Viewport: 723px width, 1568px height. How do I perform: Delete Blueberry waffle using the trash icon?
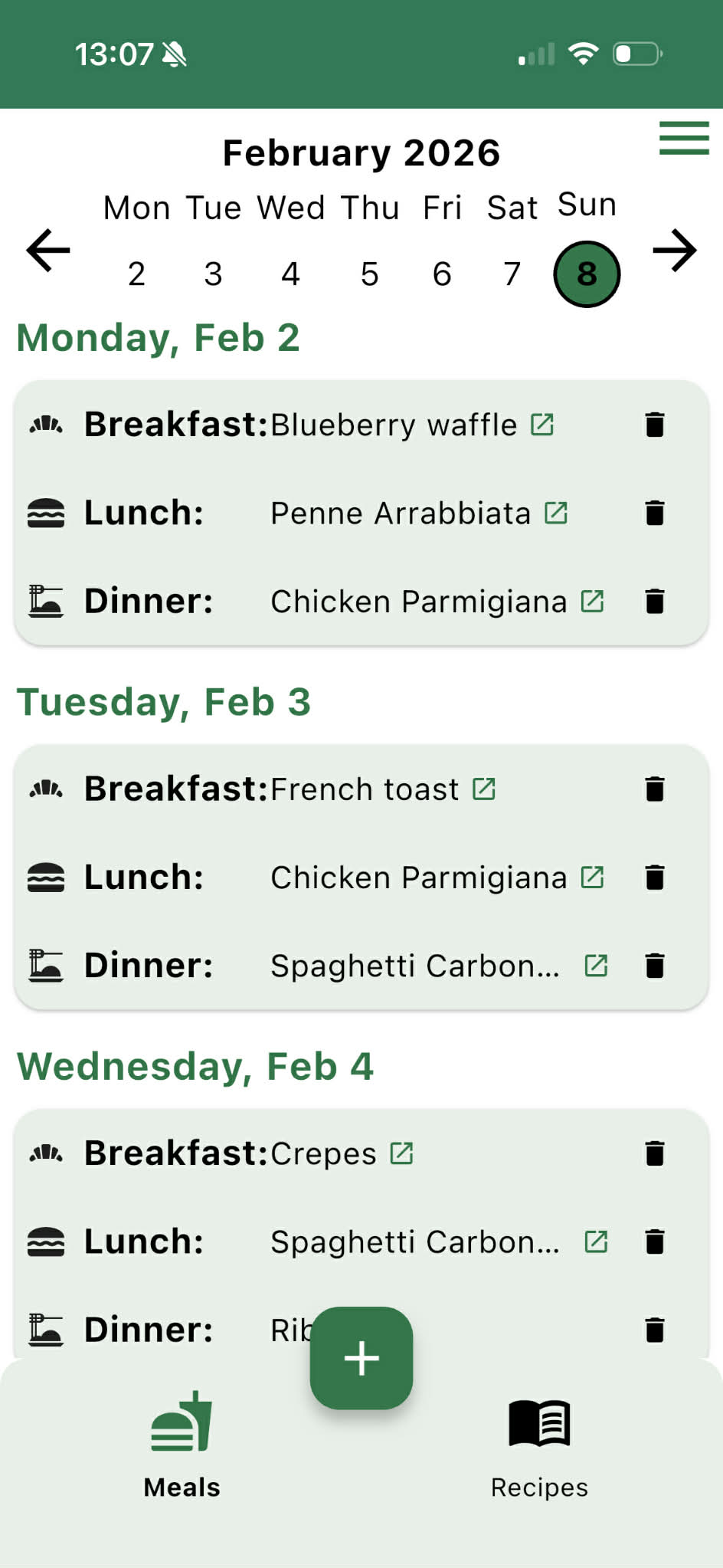[656, 424]
